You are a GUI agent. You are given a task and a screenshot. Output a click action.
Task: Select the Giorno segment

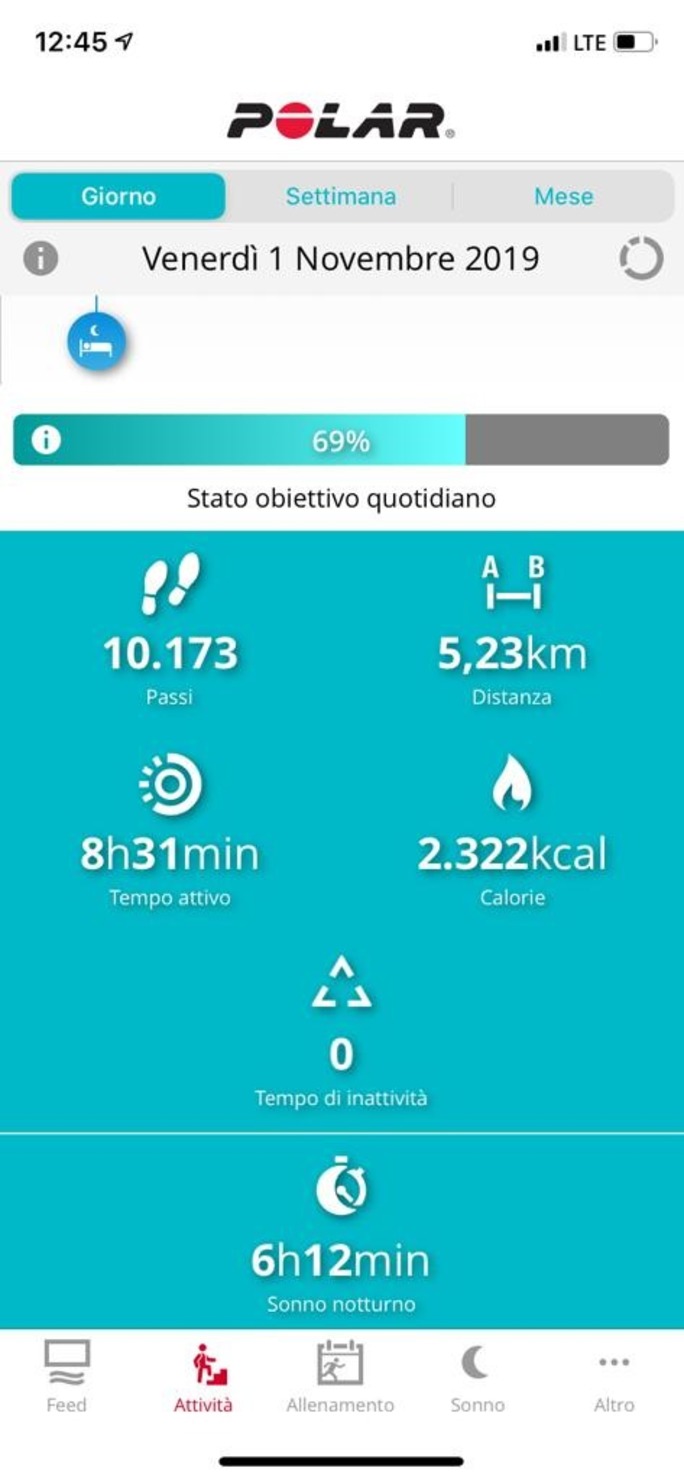click(118, 196)
